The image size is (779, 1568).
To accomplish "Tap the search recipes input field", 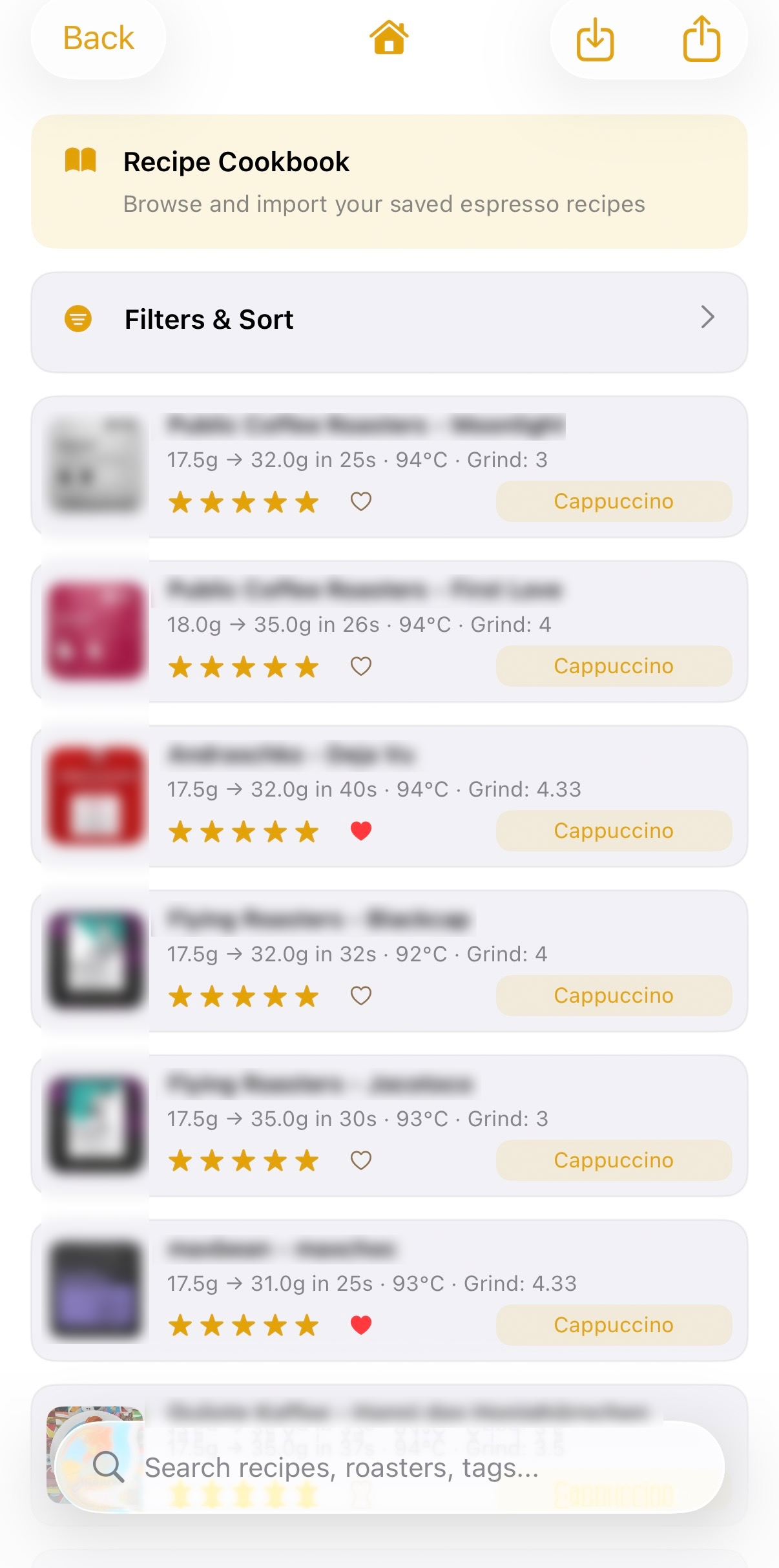I will pyautogui.click(x=342, y=1468).
